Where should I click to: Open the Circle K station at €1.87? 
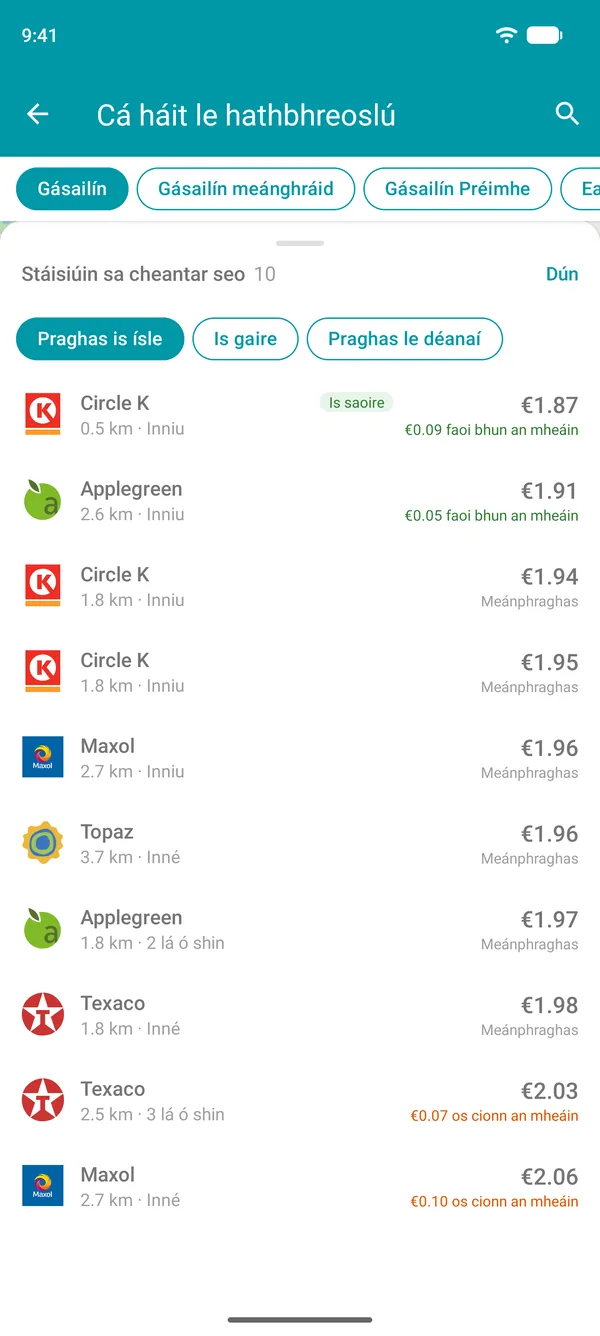(x=300, y=415)
